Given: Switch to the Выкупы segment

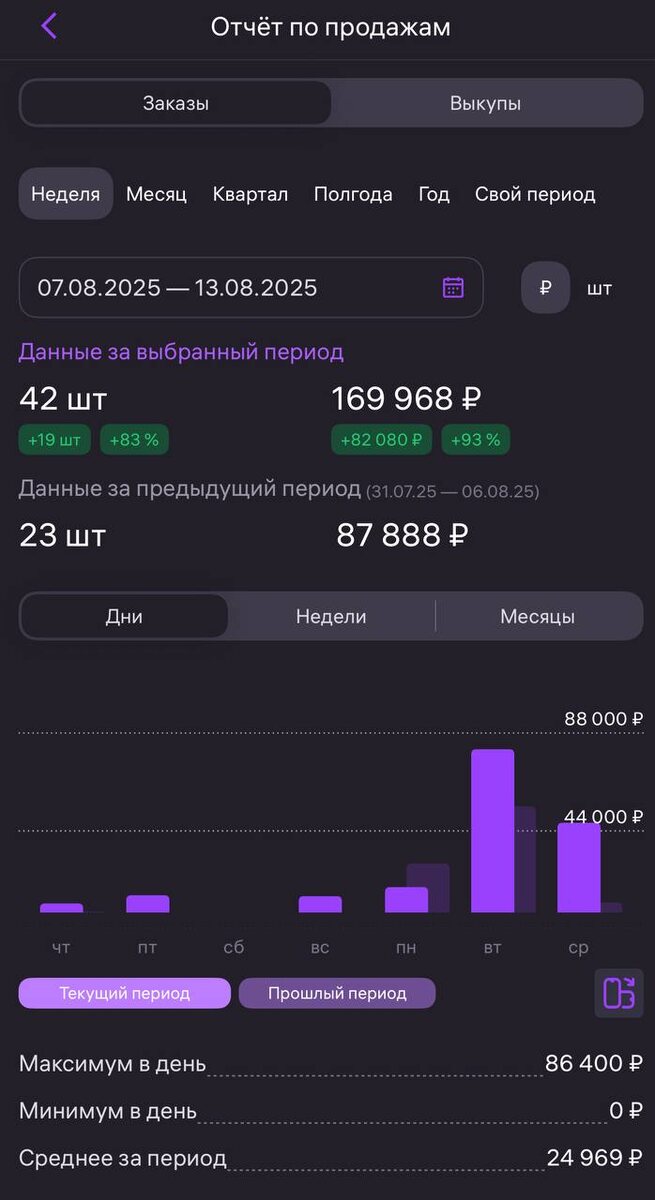Looking at the screenshot, I should (485, 103).
